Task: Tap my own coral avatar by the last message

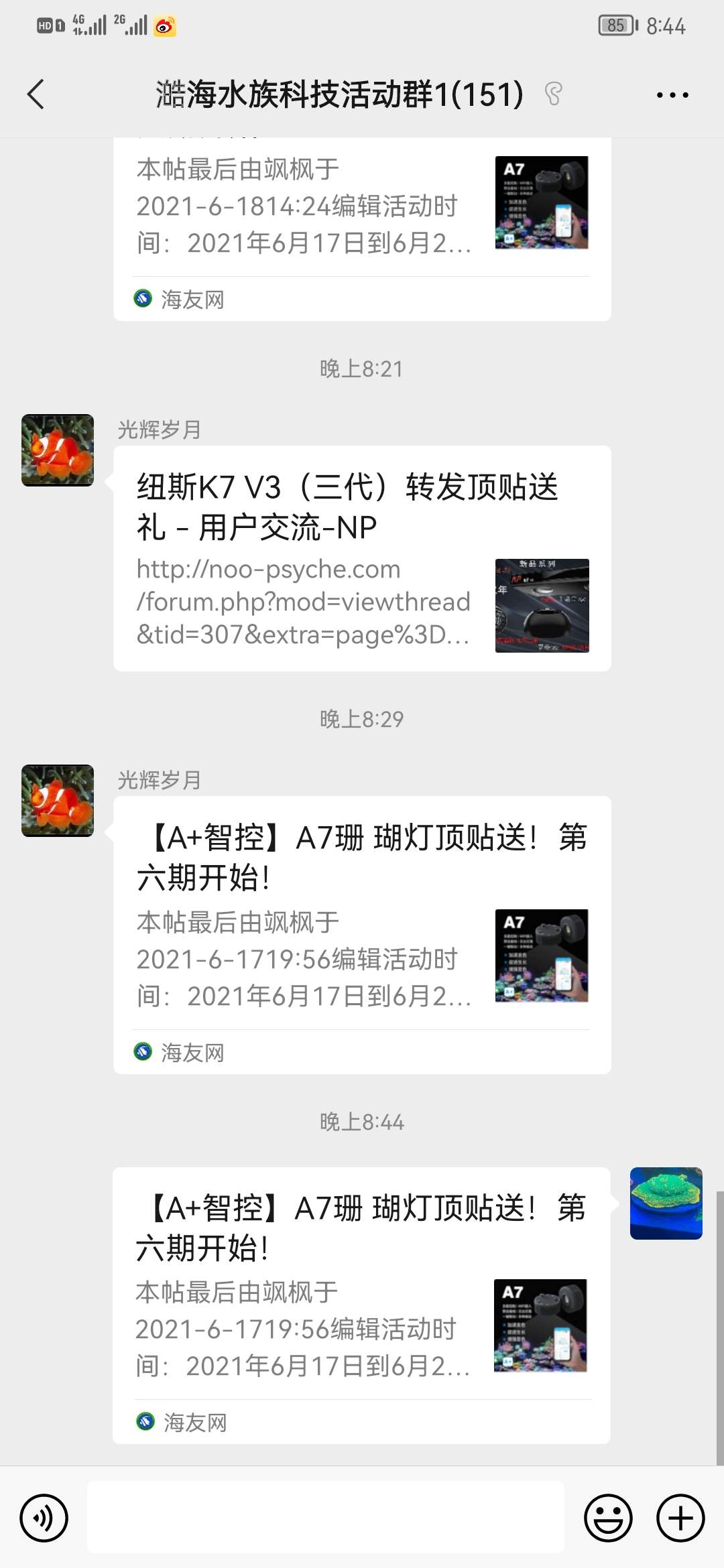Action: [666, 1203]
